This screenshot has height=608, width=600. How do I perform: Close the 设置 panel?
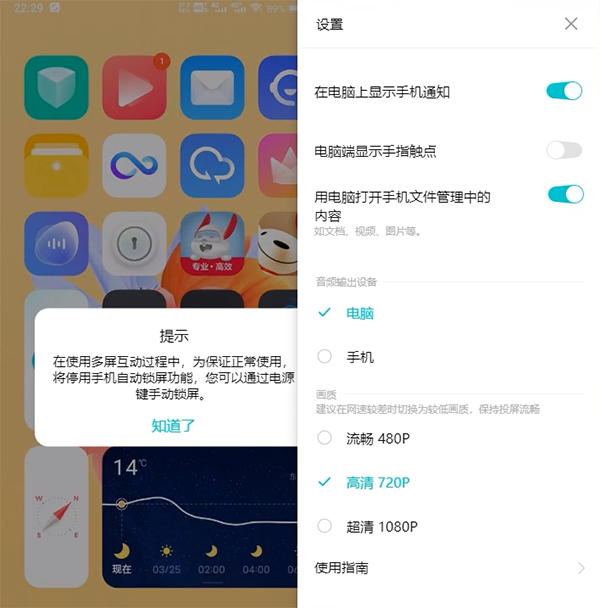571,24
